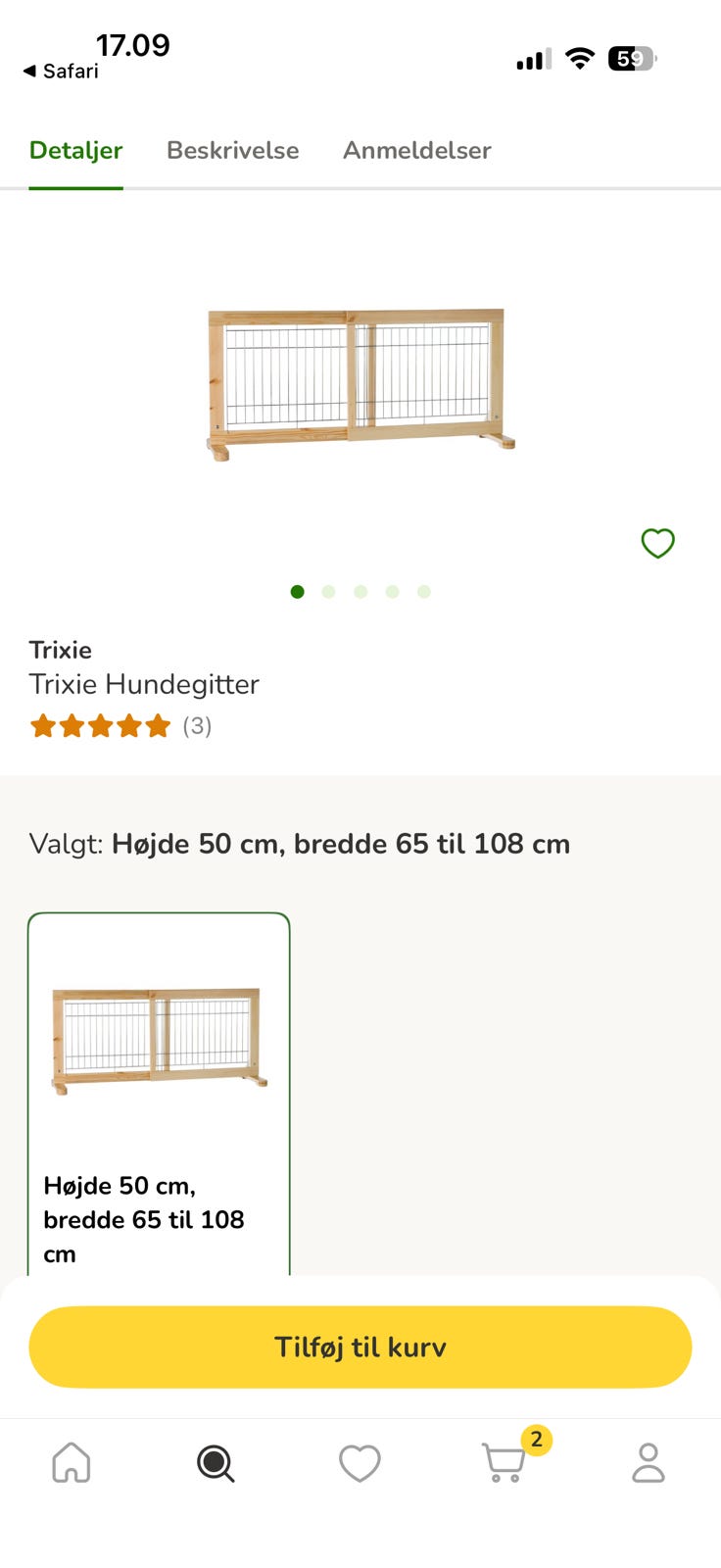Viewport: 721px width, 1568px height.
Task: Select the first carousel dot
Action: point(297,591)
